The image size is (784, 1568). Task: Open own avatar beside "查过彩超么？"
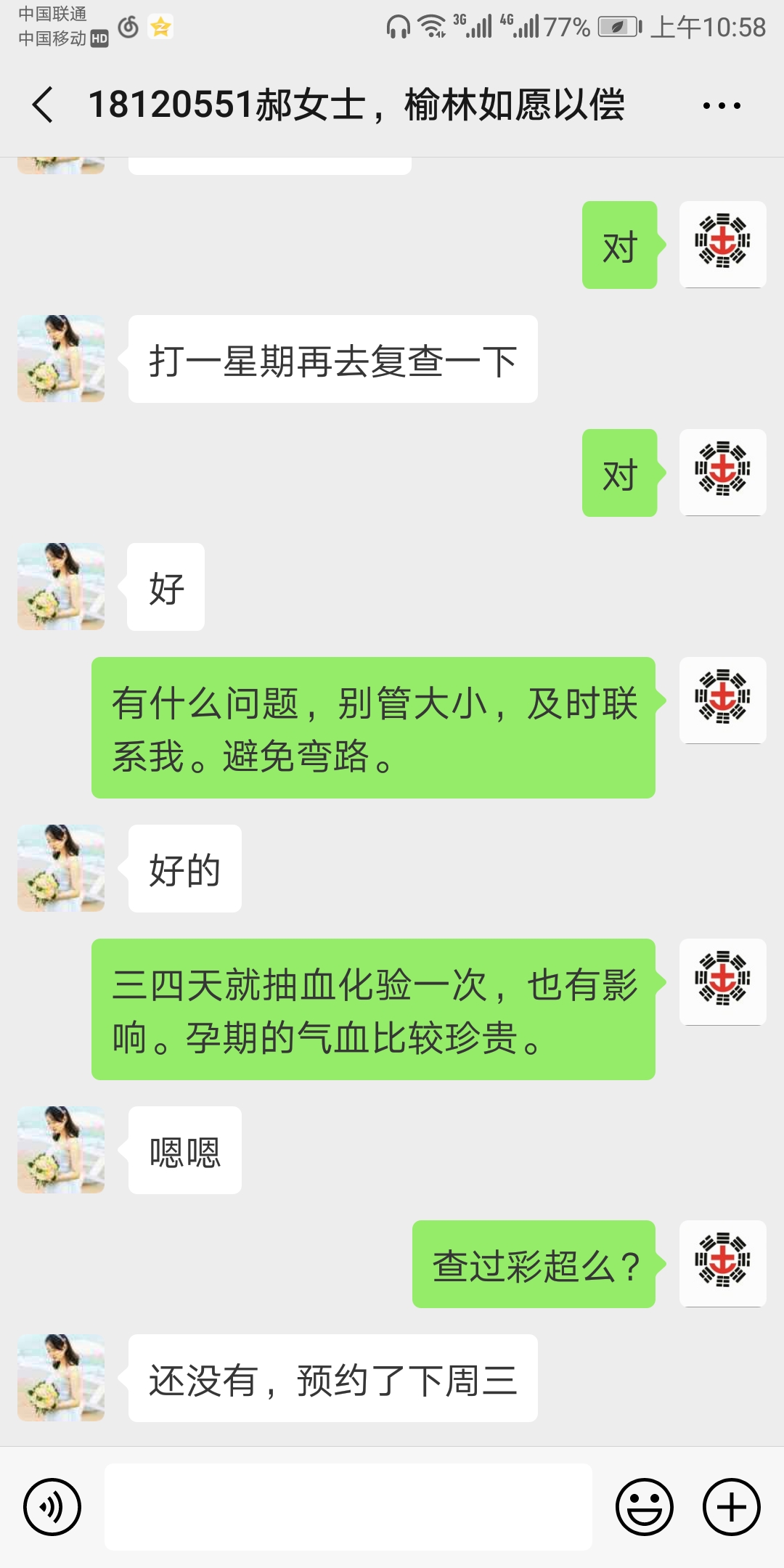pyautogui.click(x=723, y=1264)
